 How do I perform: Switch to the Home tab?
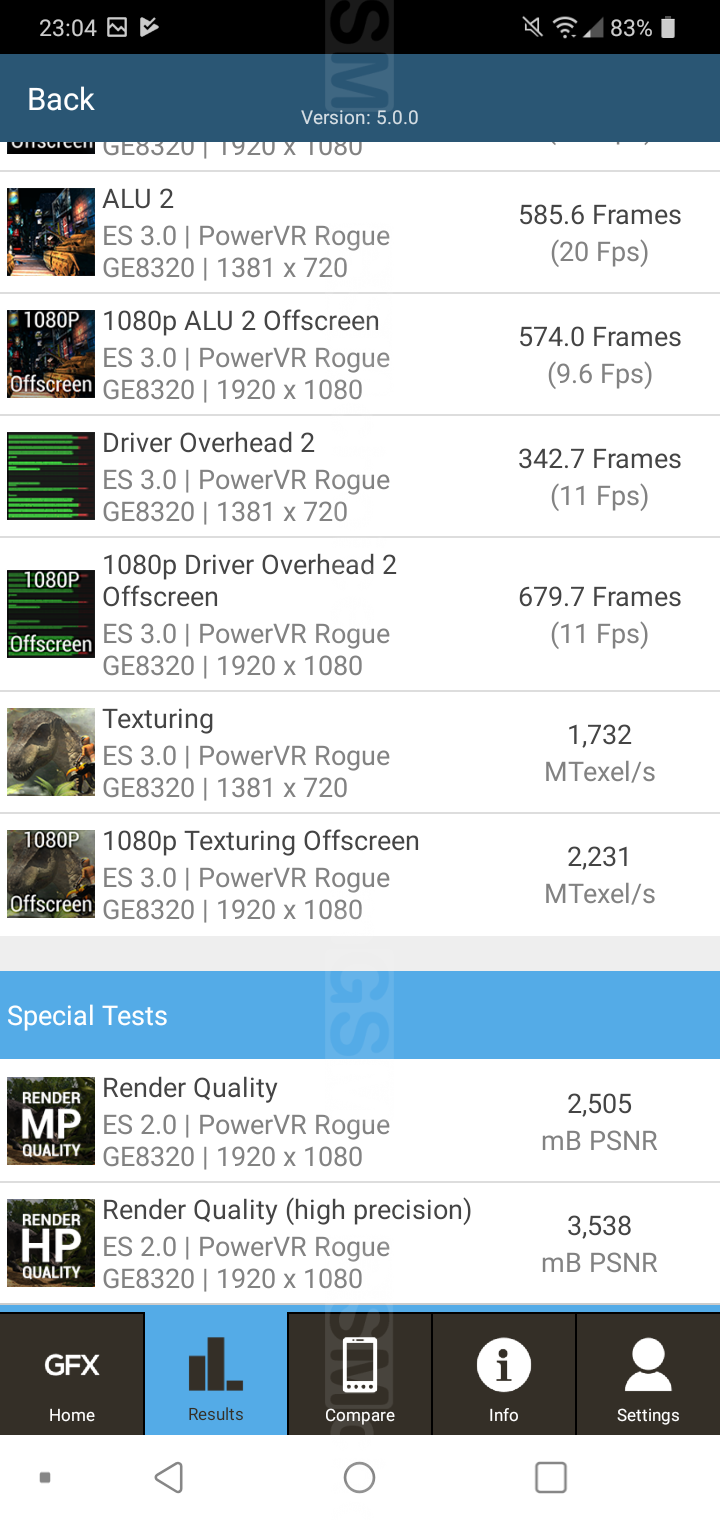(x=72, y=1375)
